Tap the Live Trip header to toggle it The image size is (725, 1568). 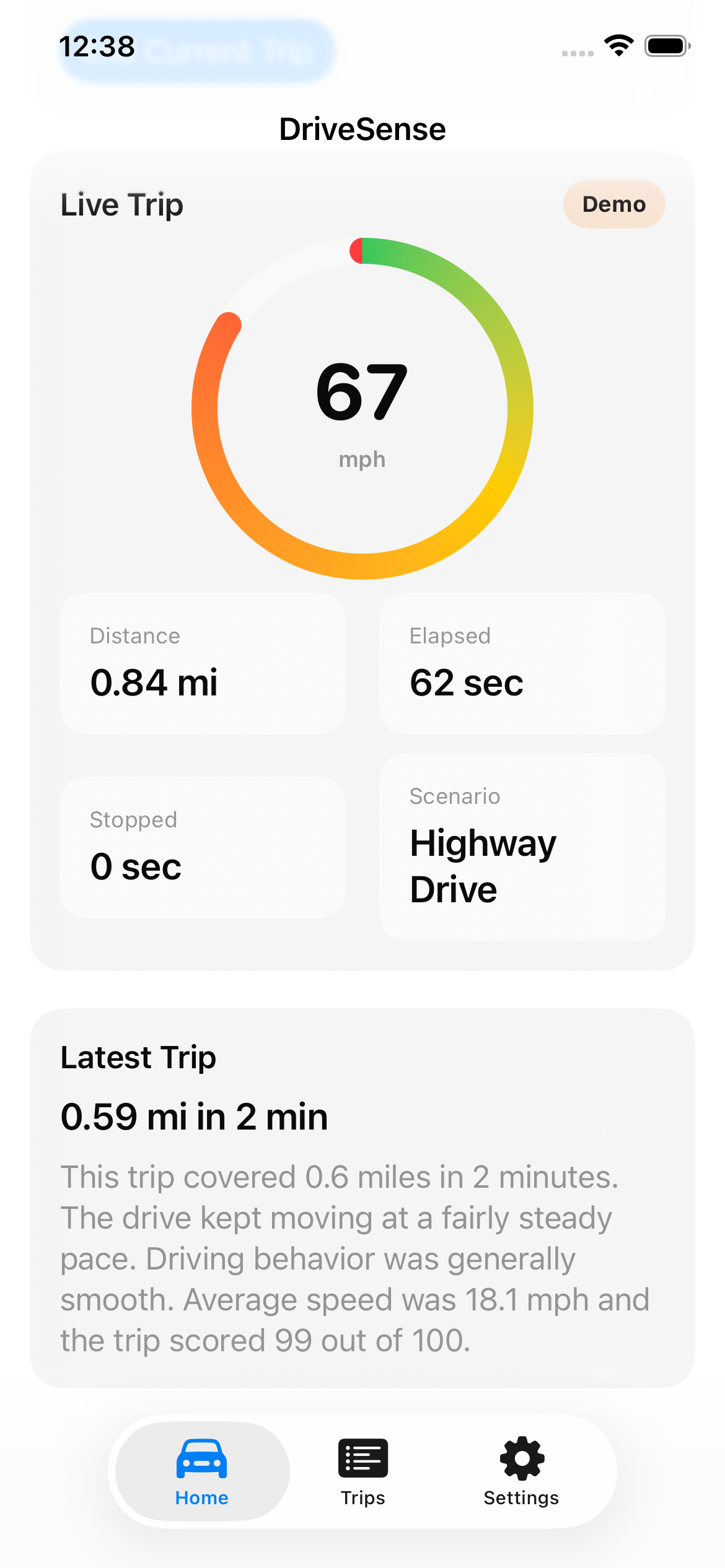coord(121,204)
